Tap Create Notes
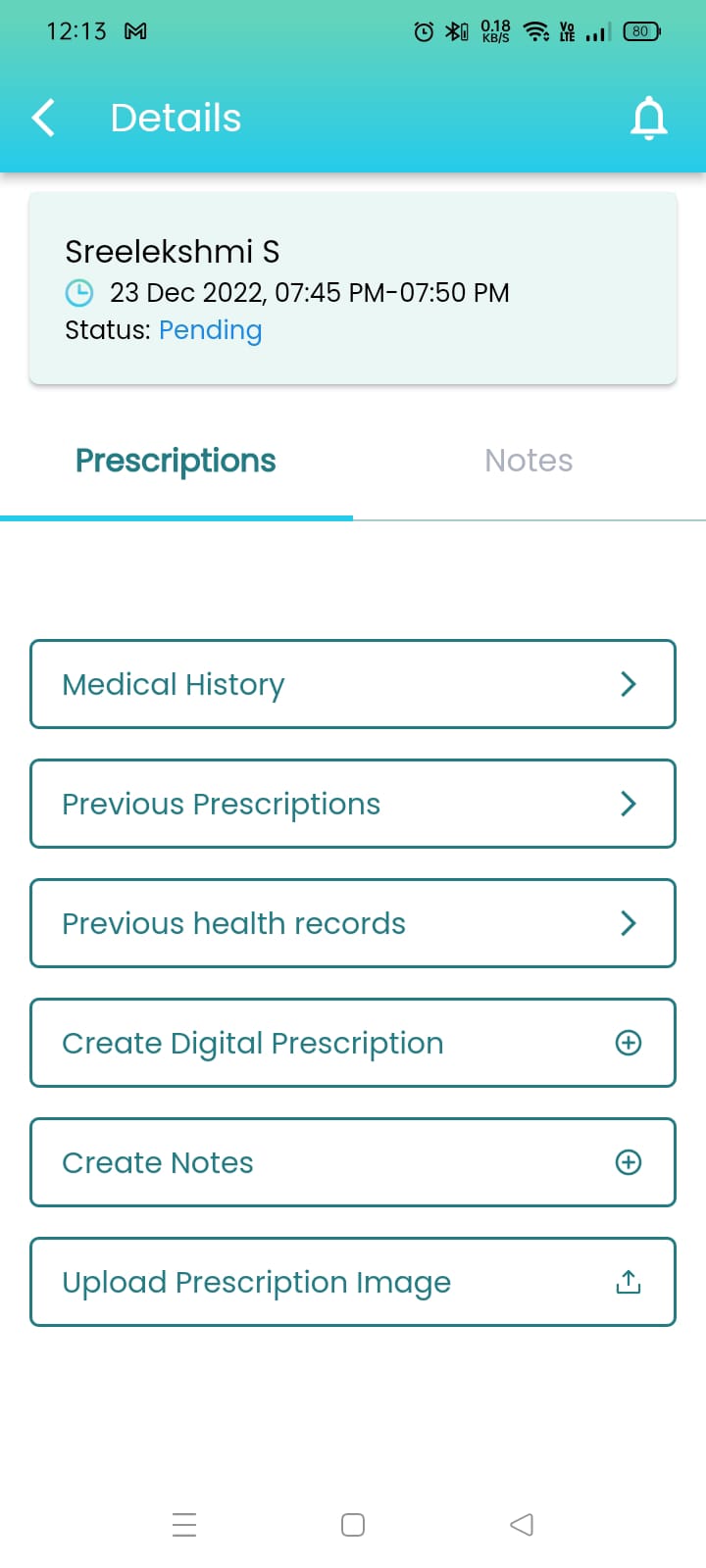The width and height of the screenshot is (706, 1568). coord(353,1162)
